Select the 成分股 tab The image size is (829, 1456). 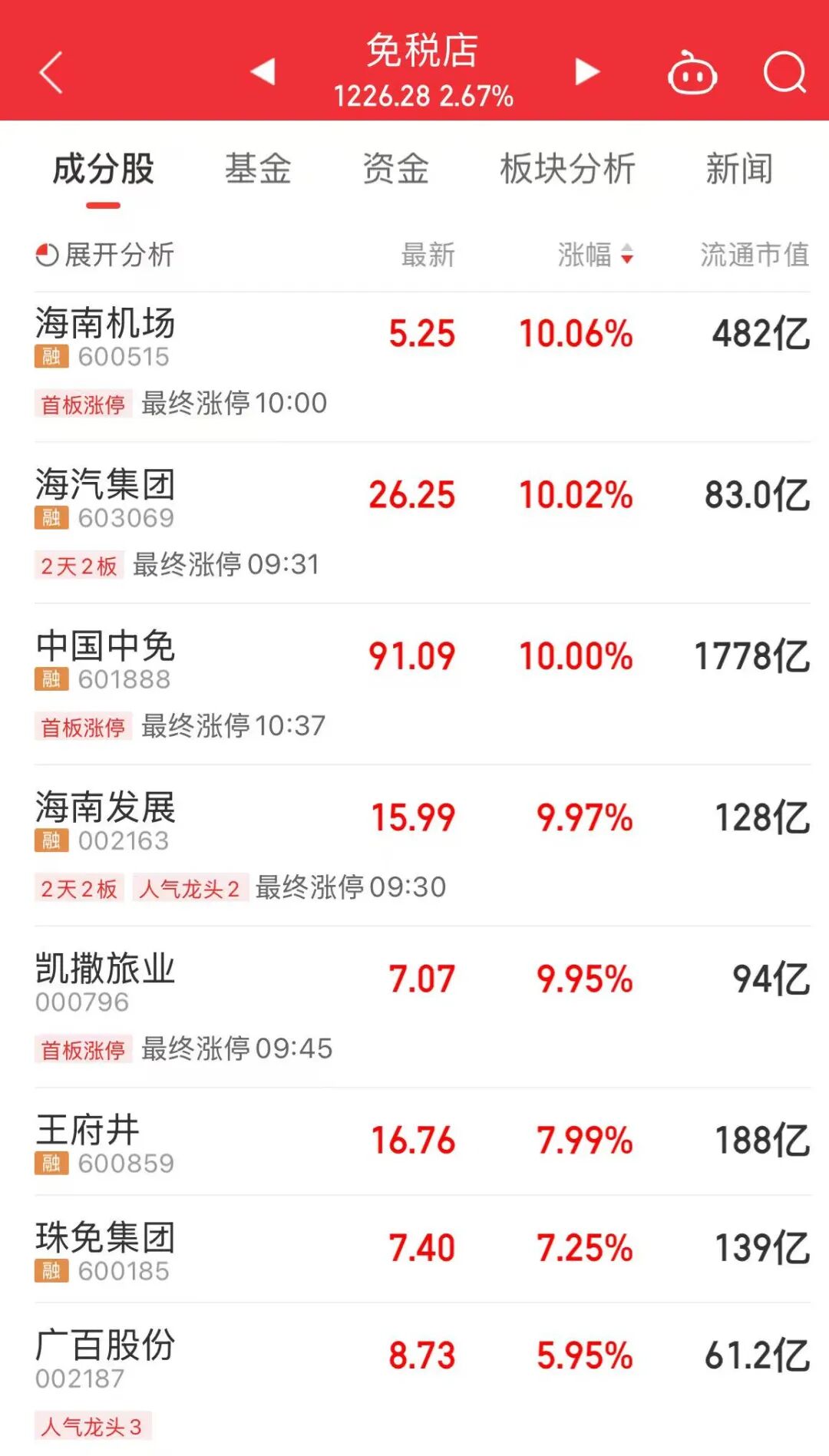pos(104,169)
